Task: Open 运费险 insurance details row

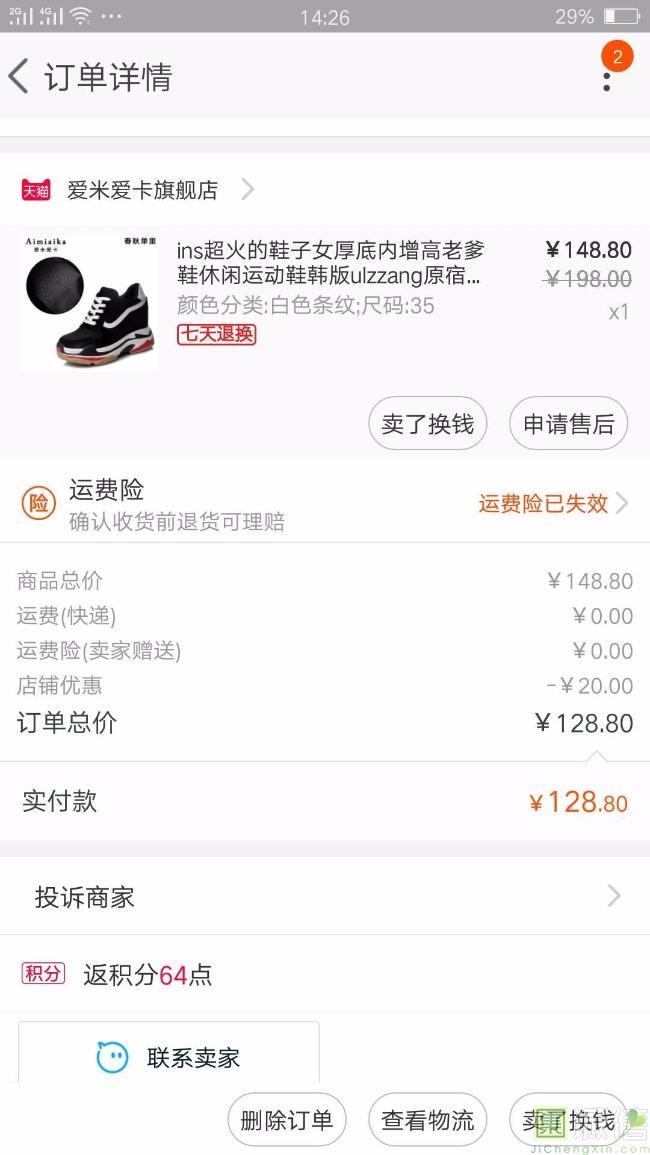Action: [x=325, y=503]
